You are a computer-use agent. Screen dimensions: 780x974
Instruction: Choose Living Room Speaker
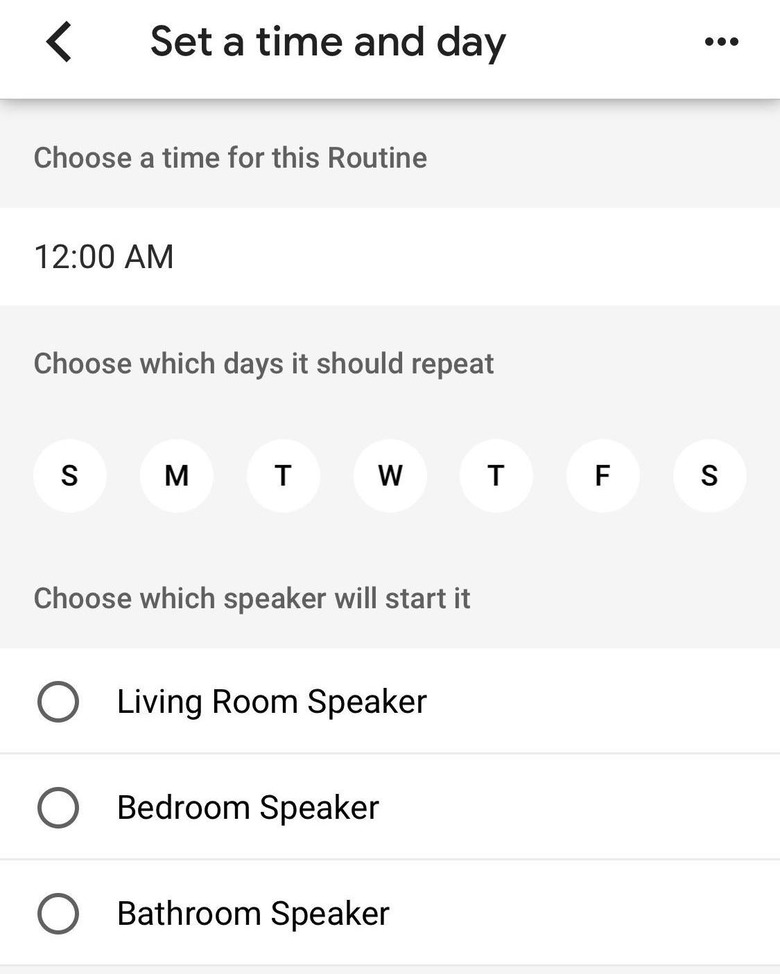point(58,702)
